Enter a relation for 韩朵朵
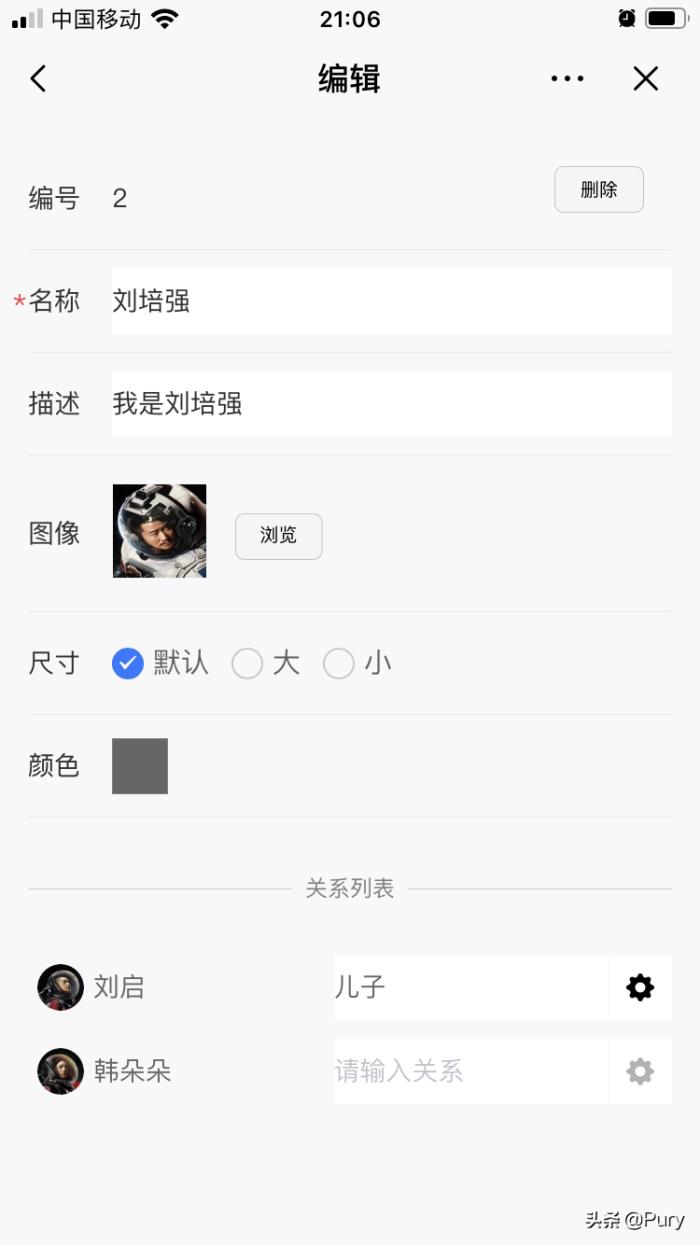The width and height of the screenshot is (700, 1245). tap(470, 1071)
